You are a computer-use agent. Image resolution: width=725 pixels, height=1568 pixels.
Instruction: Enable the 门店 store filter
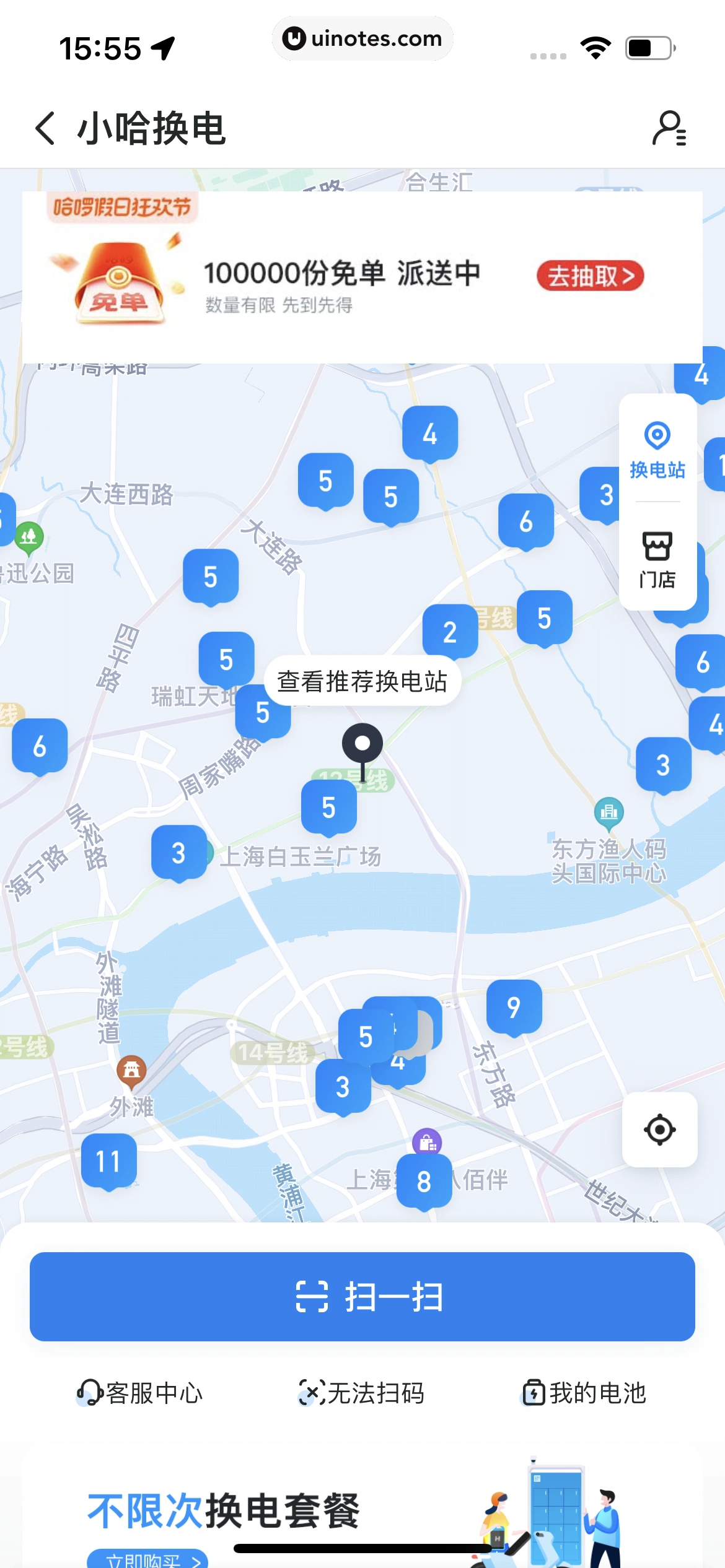click(x=657, y=556)
